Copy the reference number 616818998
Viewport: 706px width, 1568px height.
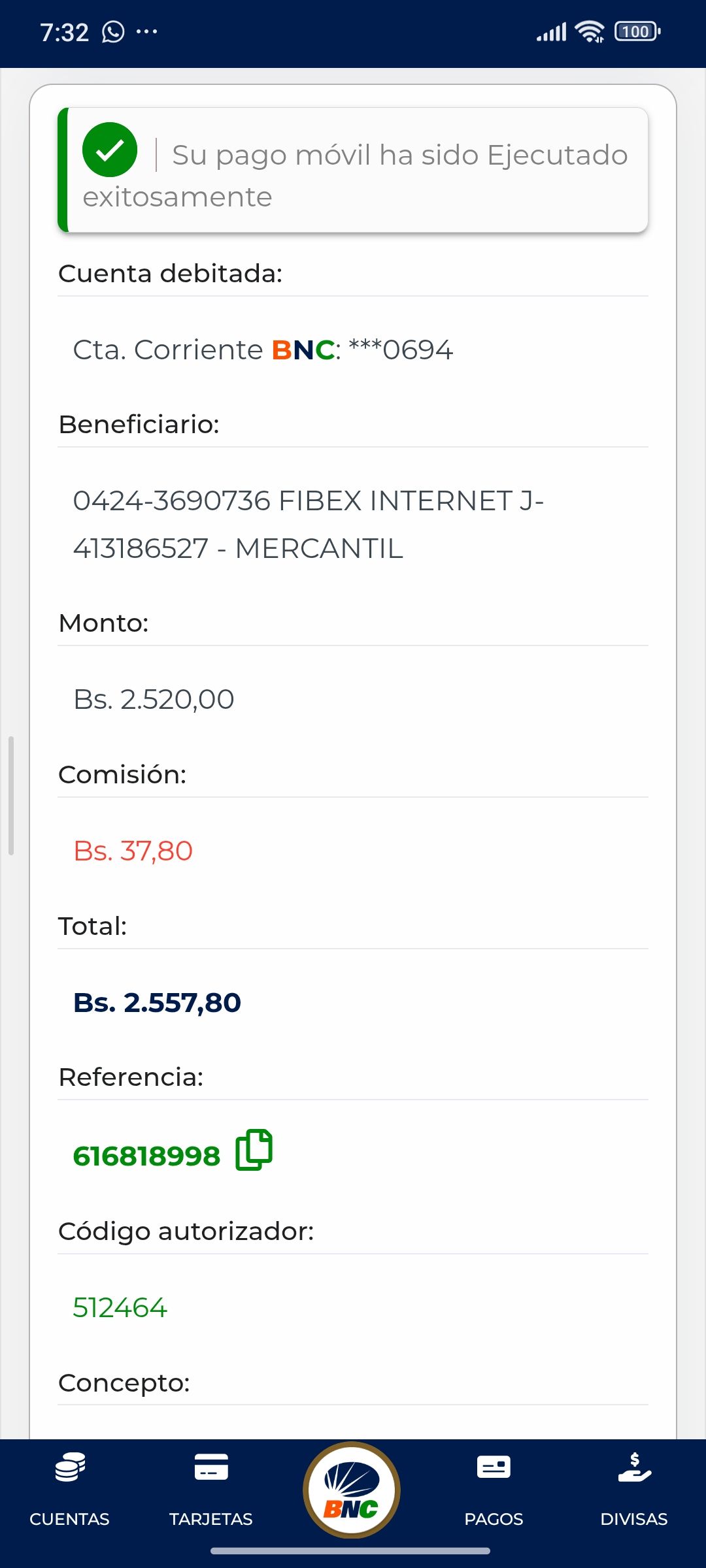pos(254,1150)
